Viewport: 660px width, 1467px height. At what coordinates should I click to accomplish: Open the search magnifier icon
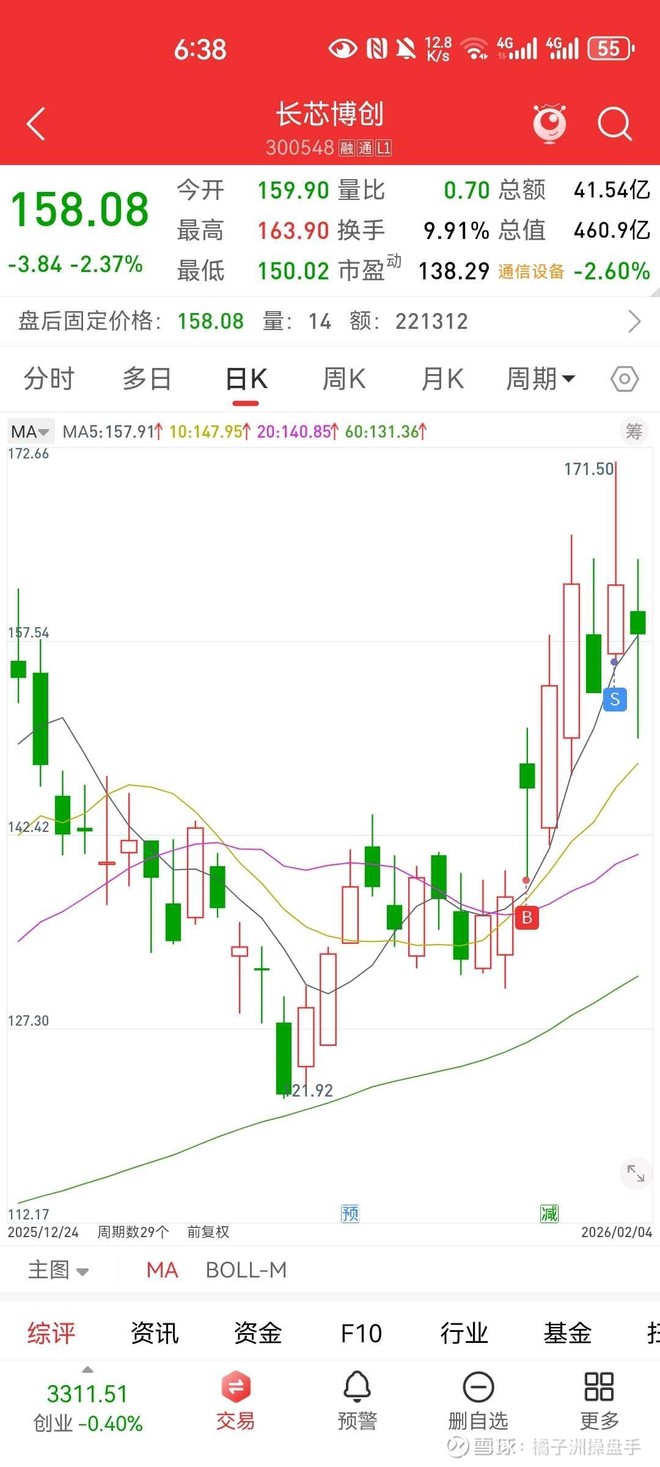click(x=614, y=125)
